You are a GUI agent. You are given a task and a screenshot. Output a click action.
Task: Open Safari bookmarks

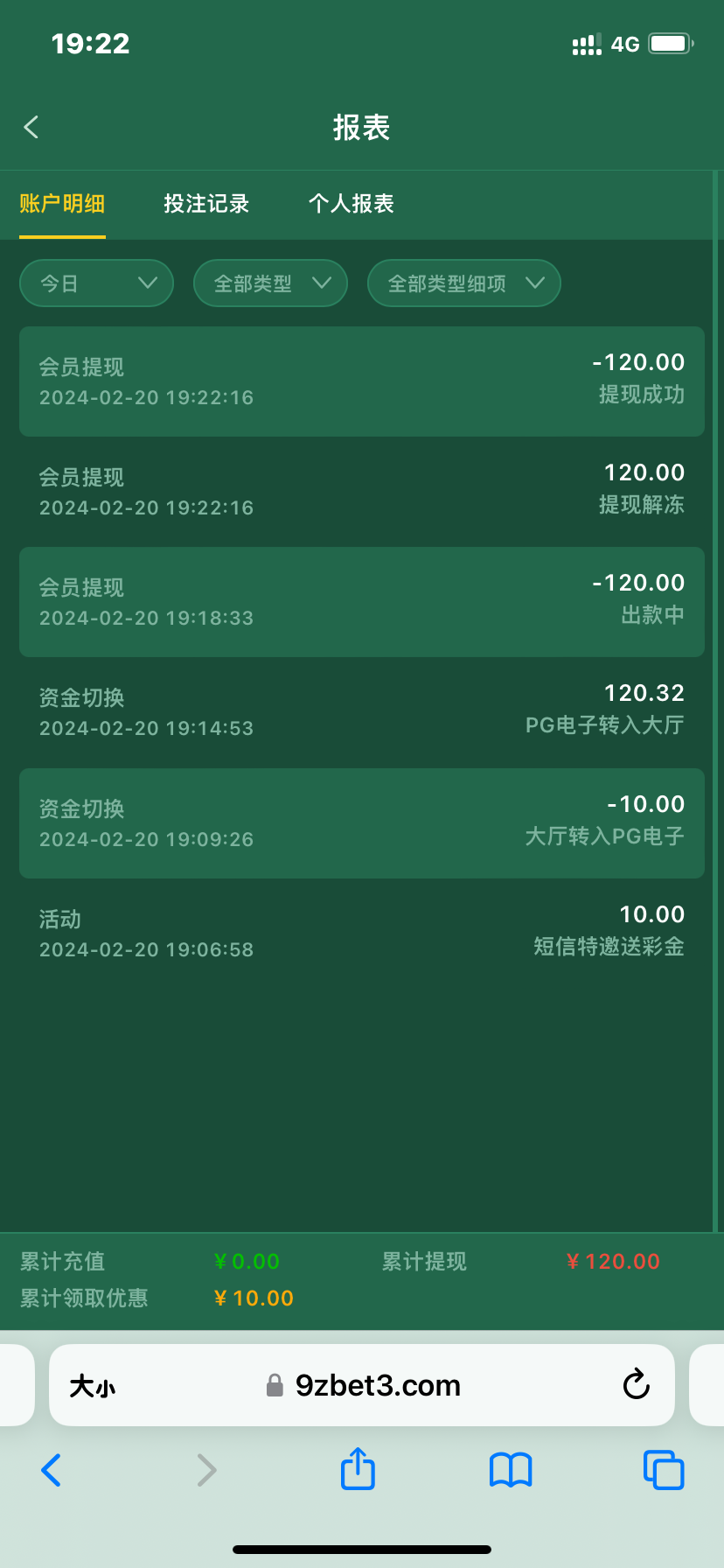coord(511,1470)
